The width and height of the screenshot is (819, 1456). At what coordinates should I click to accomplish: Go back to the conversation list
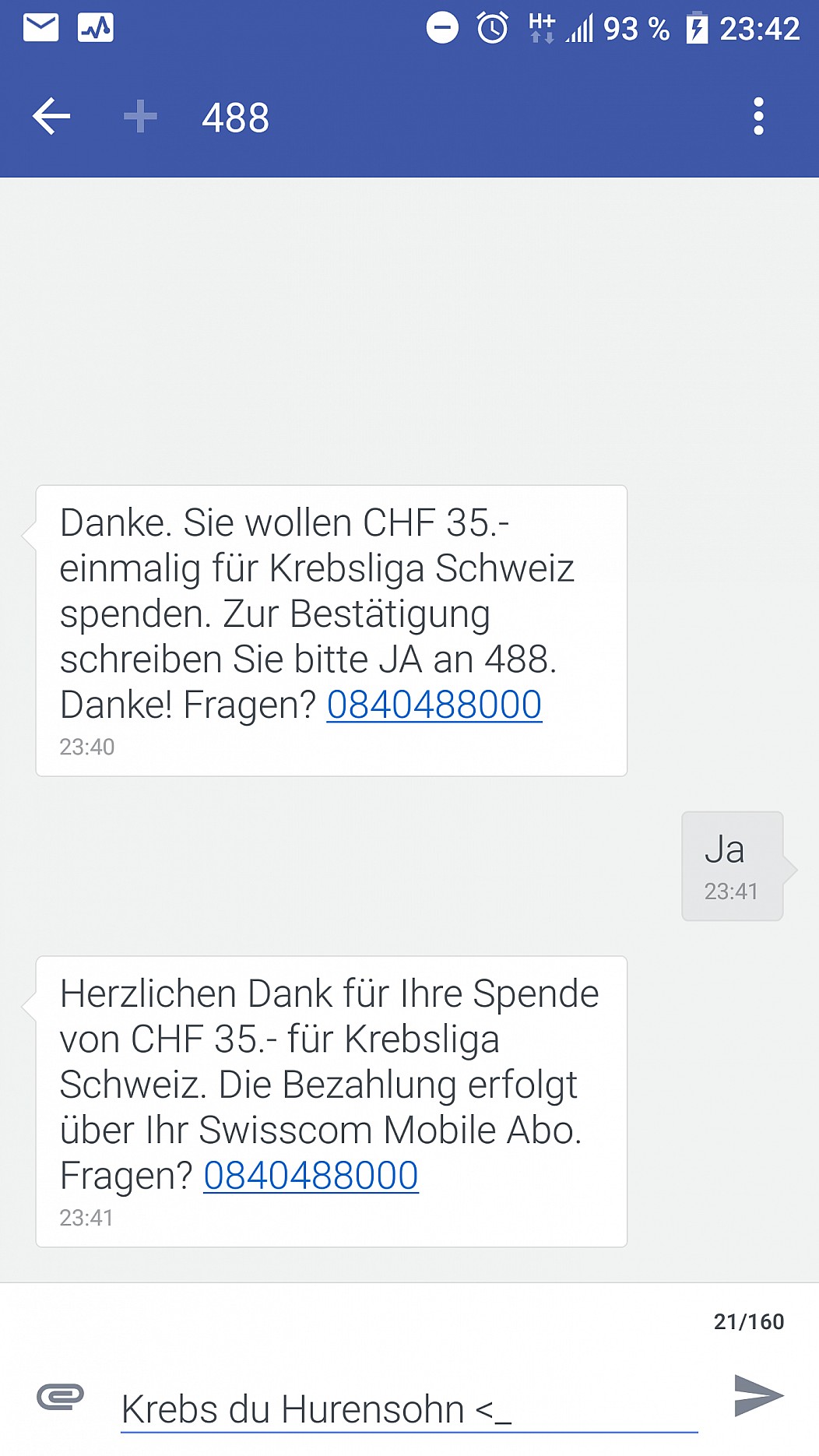click(x=51, y=117)
